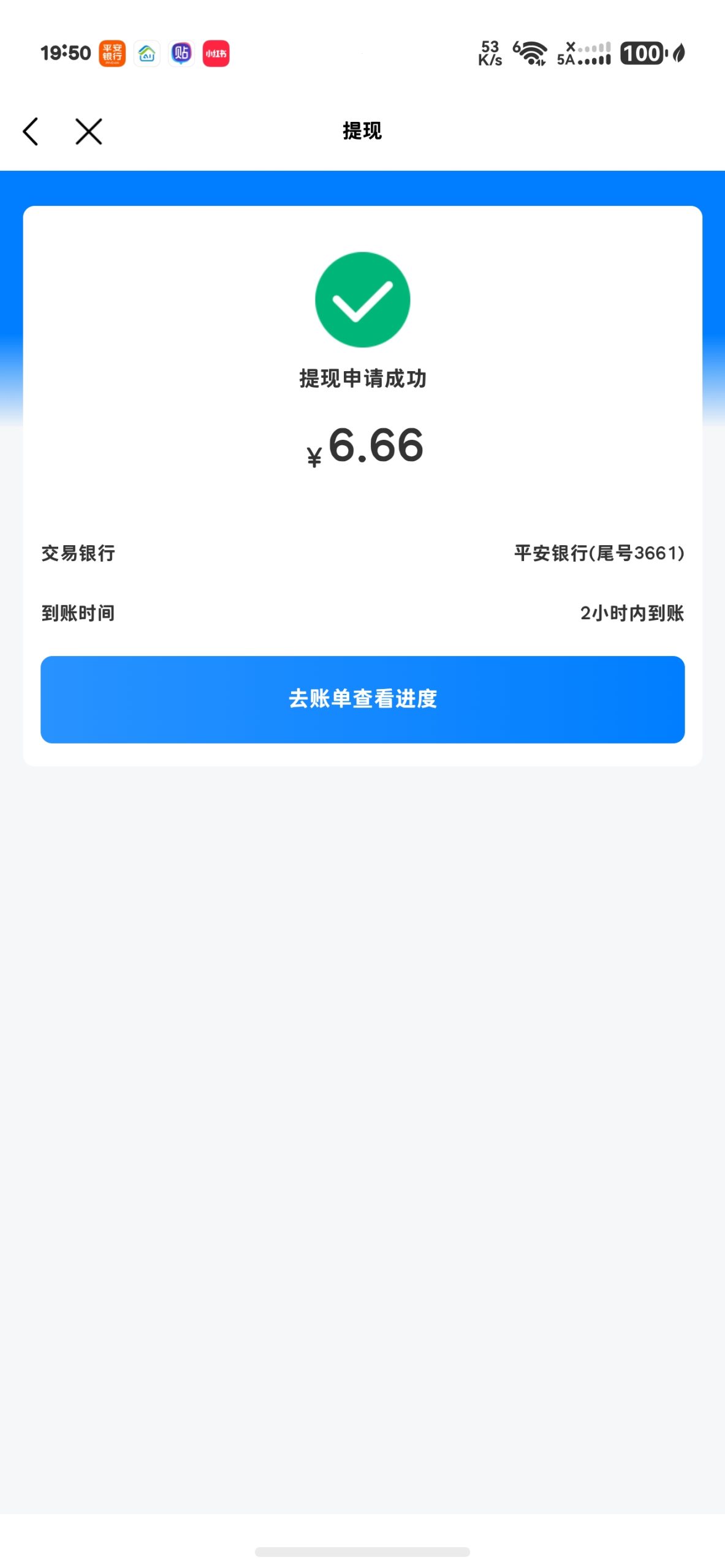725x1568 pixels.
Task: Tap the bottom gesture navigation bar
Action: 362,1550
